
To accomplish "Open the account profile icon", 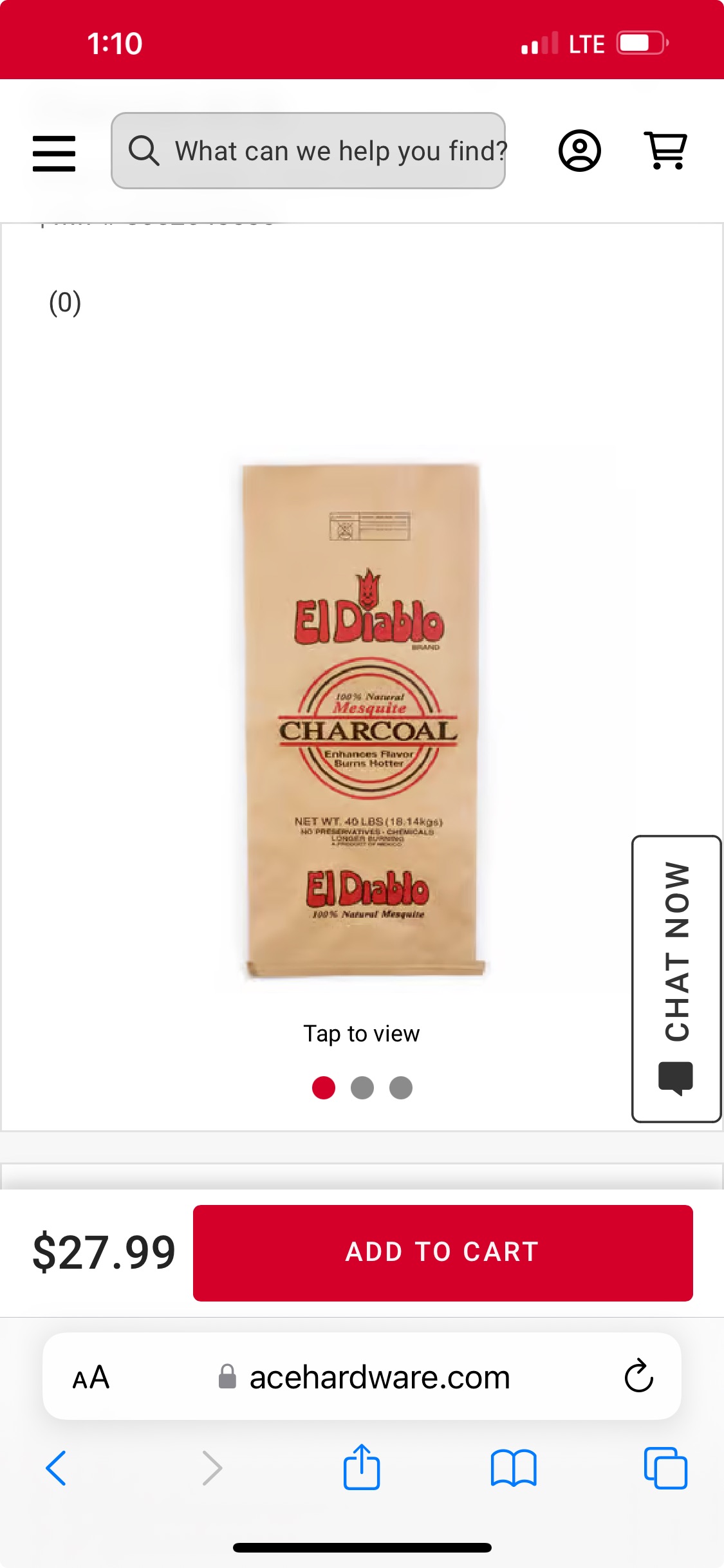I will coord(580,151).
